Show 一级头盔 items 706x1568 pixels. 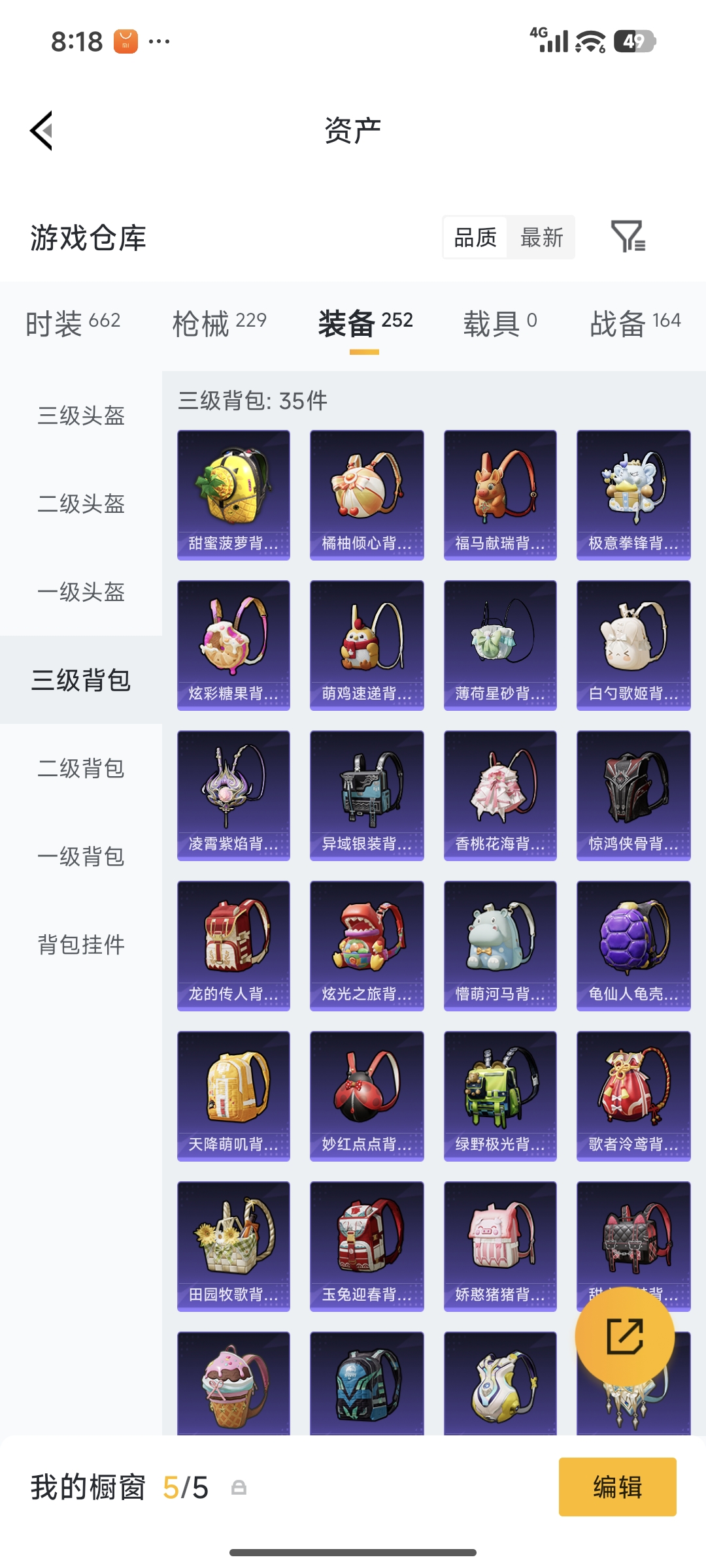click(x=80, y=593)
